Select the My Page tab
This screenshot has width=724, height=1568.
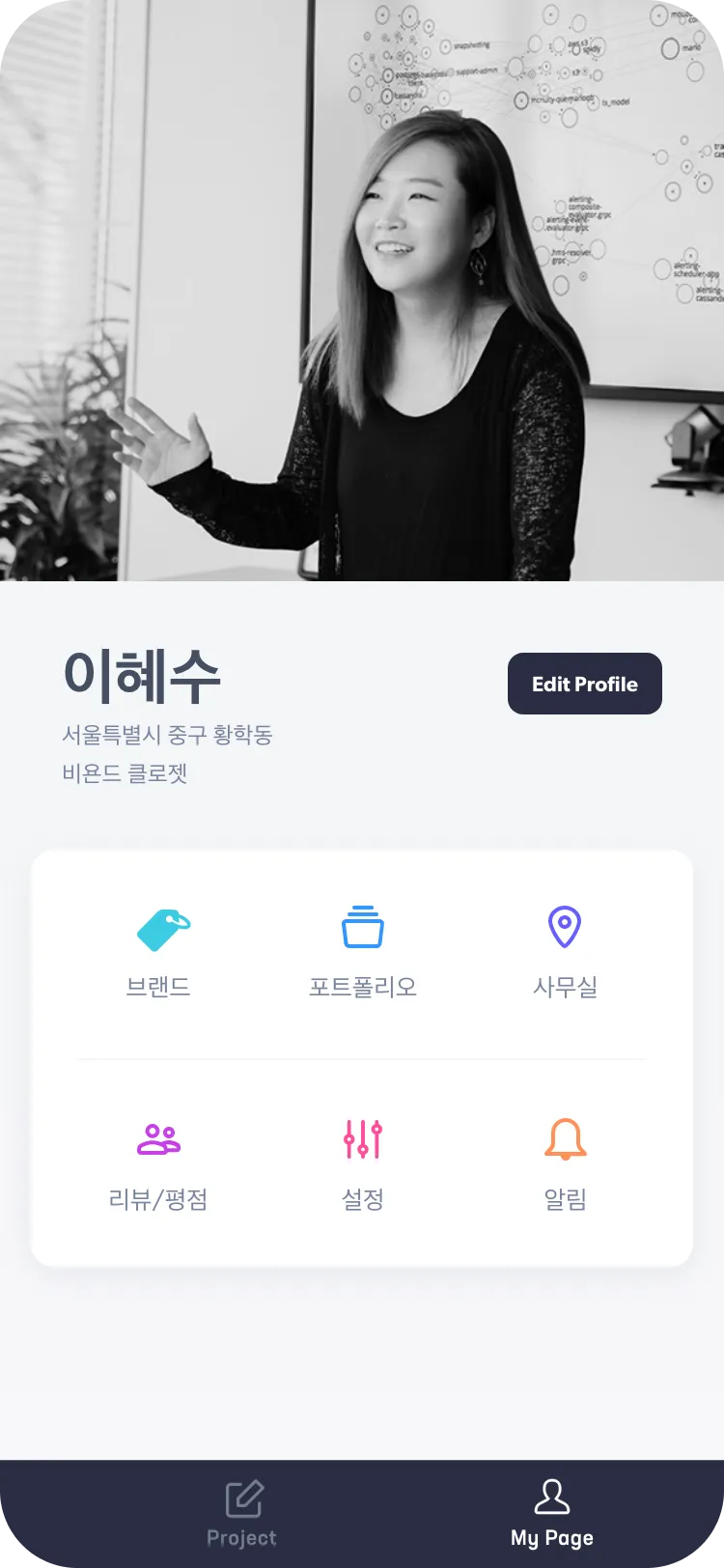[551, 1514]
